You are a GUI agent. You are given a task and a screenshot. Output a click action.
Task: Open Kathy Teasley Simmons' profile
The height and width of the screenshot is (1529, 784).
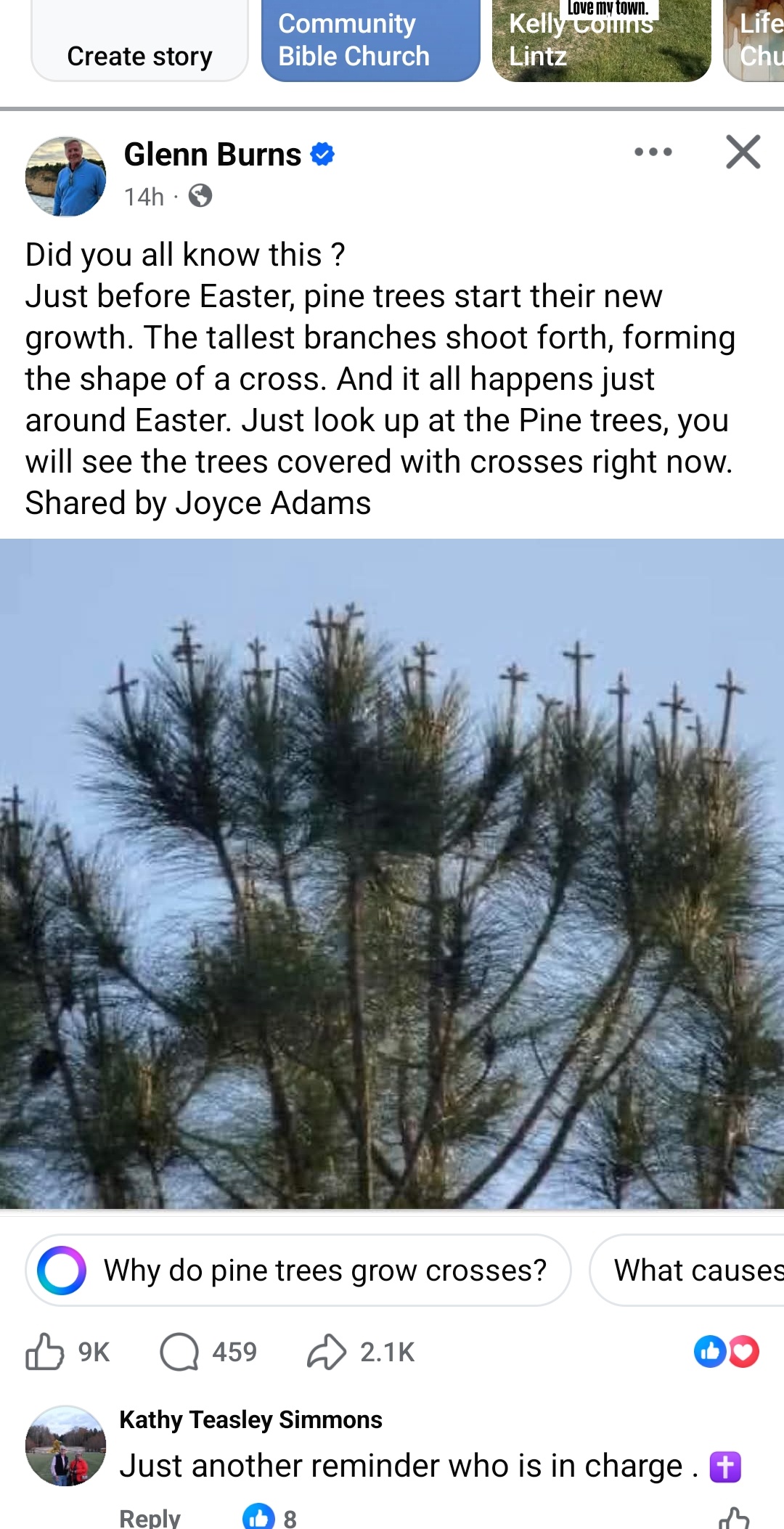point(250,1419)
